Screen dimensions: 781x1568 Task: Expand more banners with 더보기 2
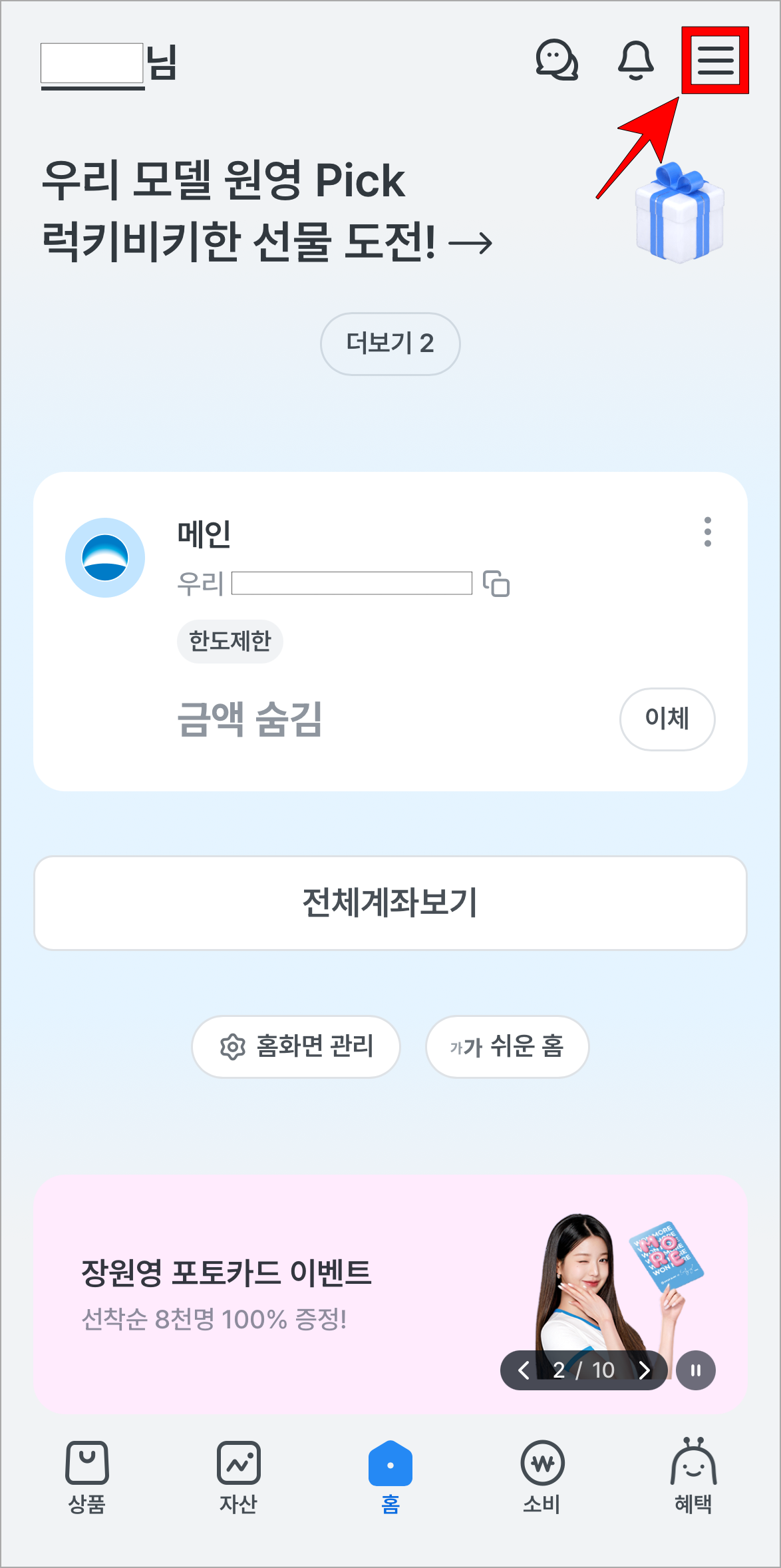390,343
